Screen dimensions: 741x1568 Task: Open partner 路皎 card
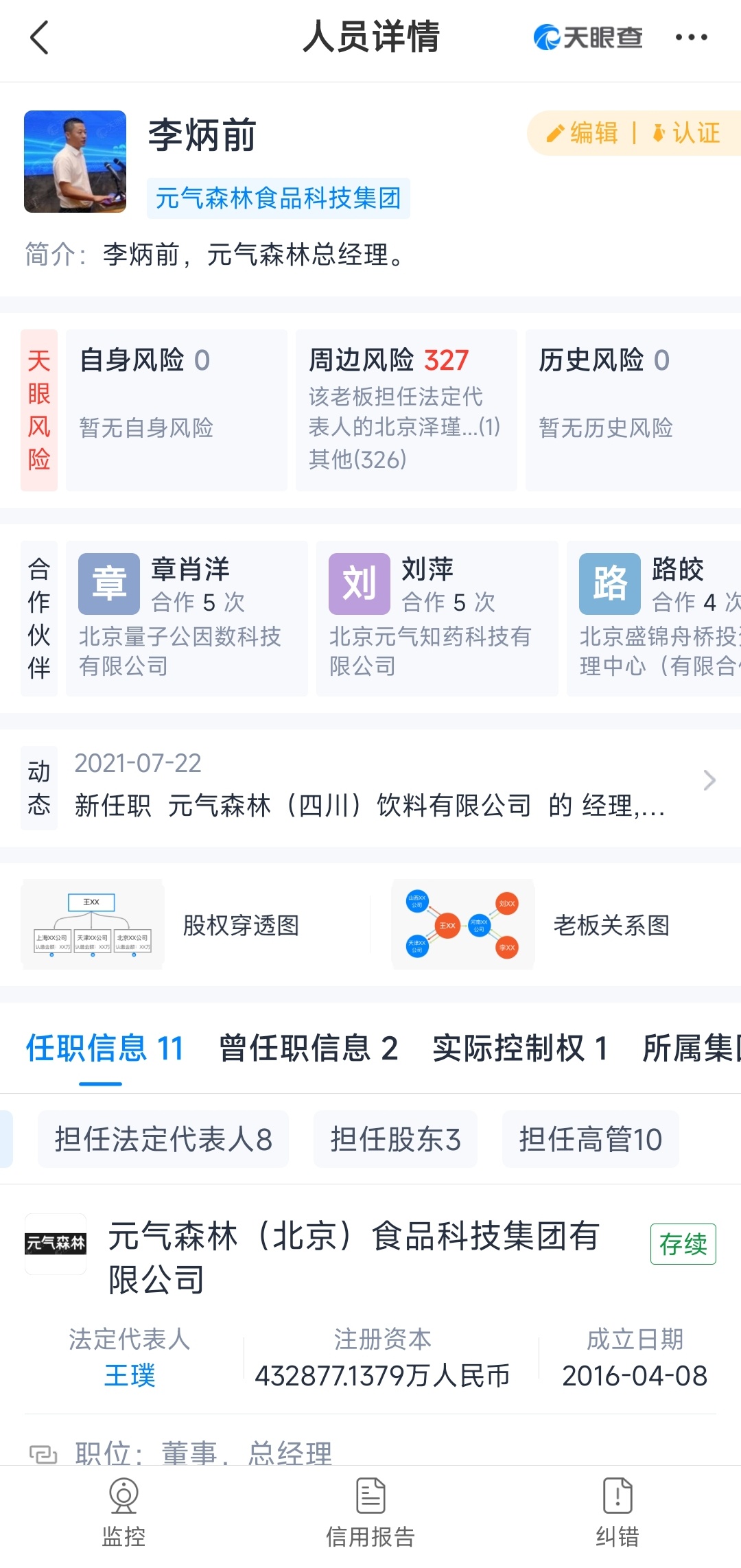[655, 618]
